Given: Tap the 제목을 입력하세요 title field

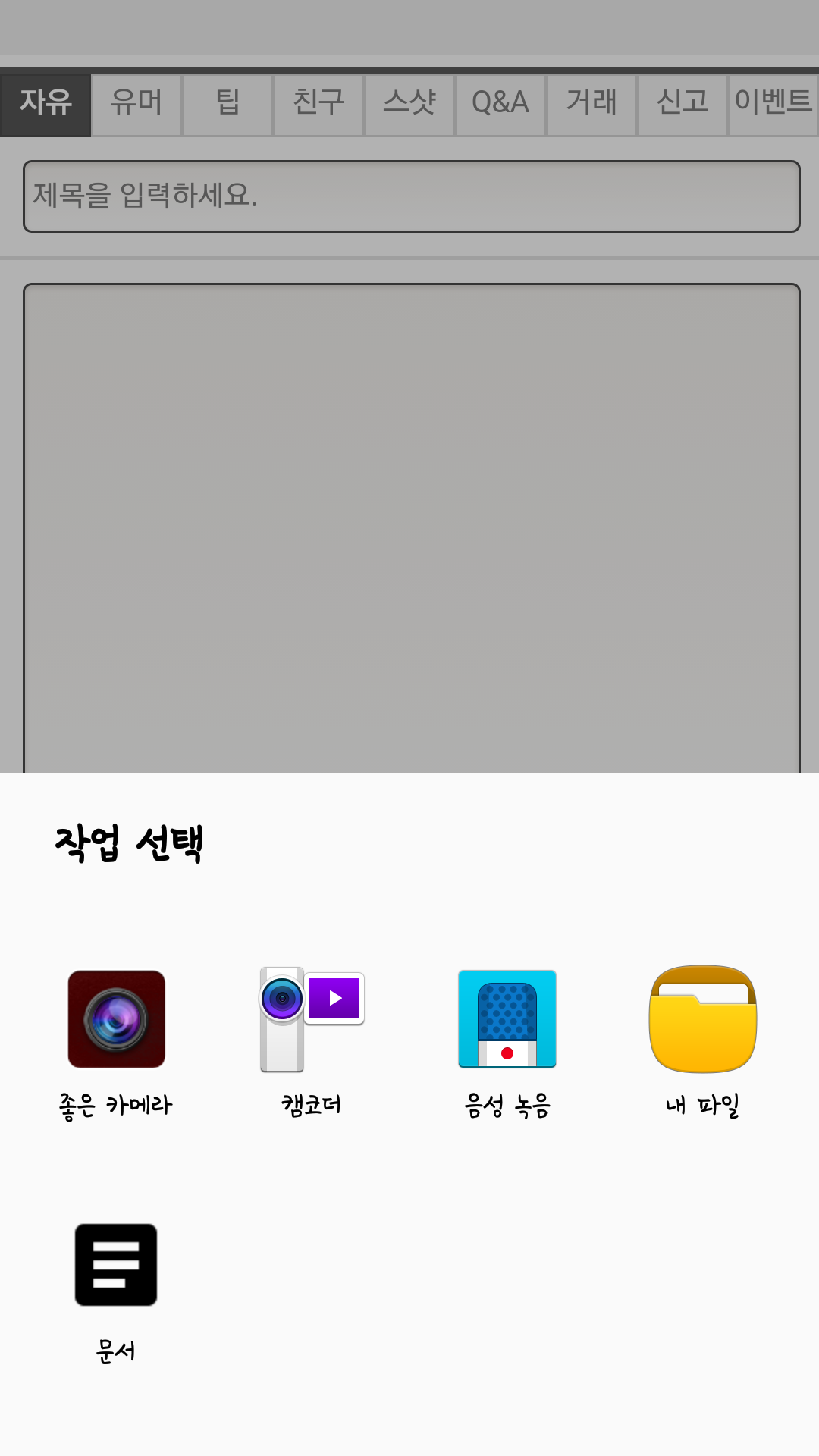Looking at the screenshot, I should click(411, 196).
